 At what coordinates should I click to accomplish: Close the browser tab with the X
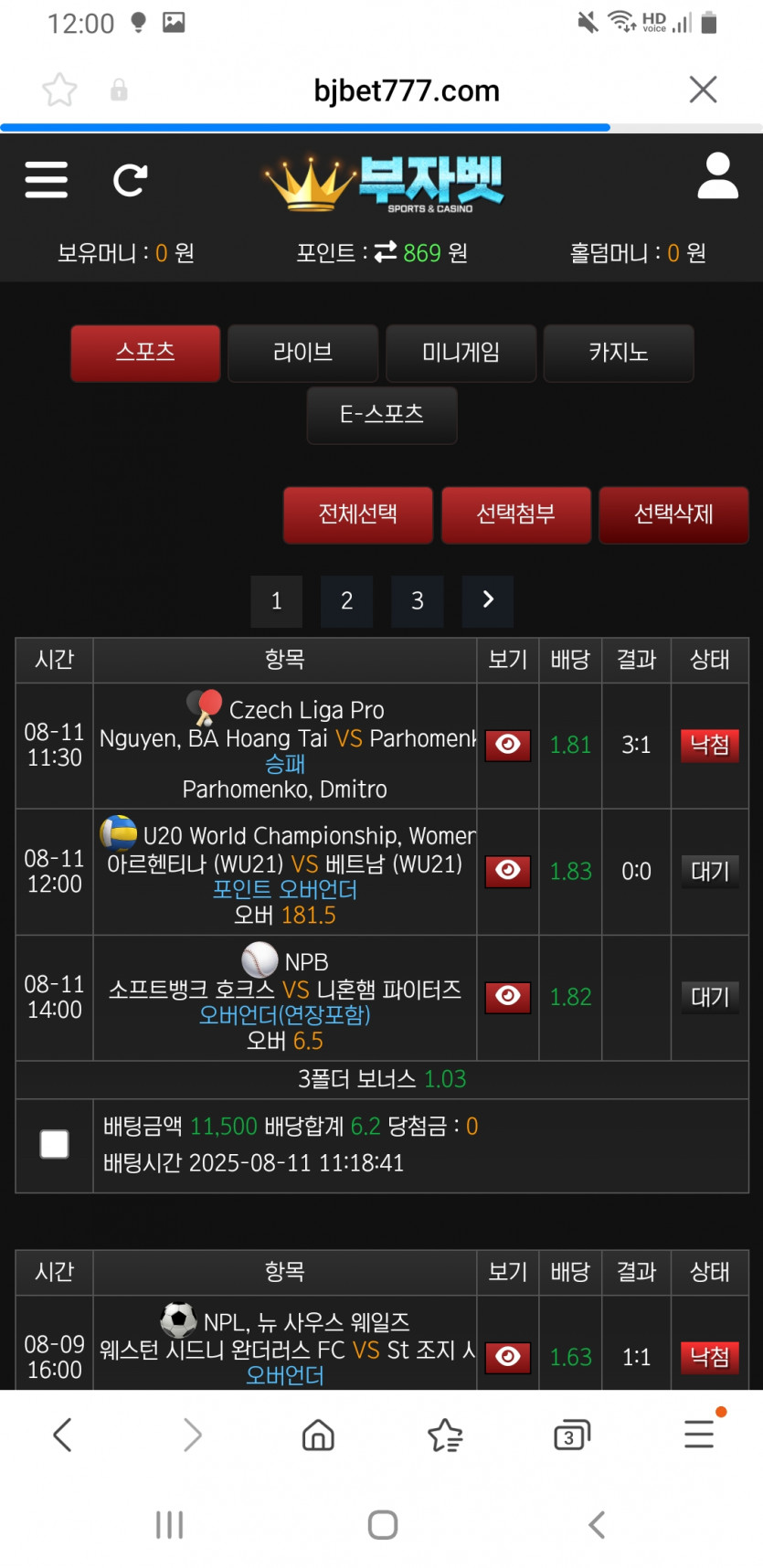point(703,90)
